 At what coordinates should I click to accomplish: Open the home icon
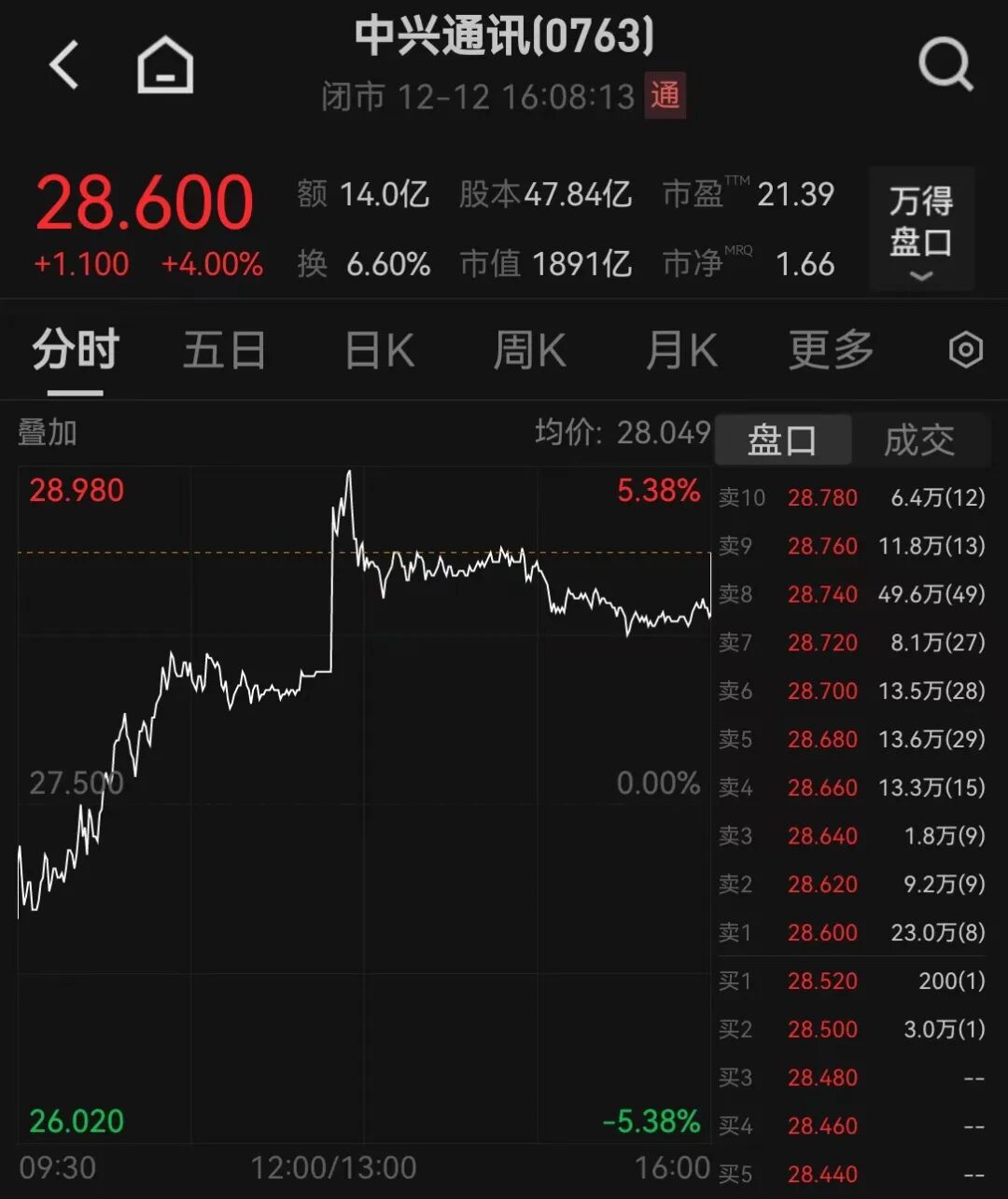pyautogui.click(x=165, y=65)
